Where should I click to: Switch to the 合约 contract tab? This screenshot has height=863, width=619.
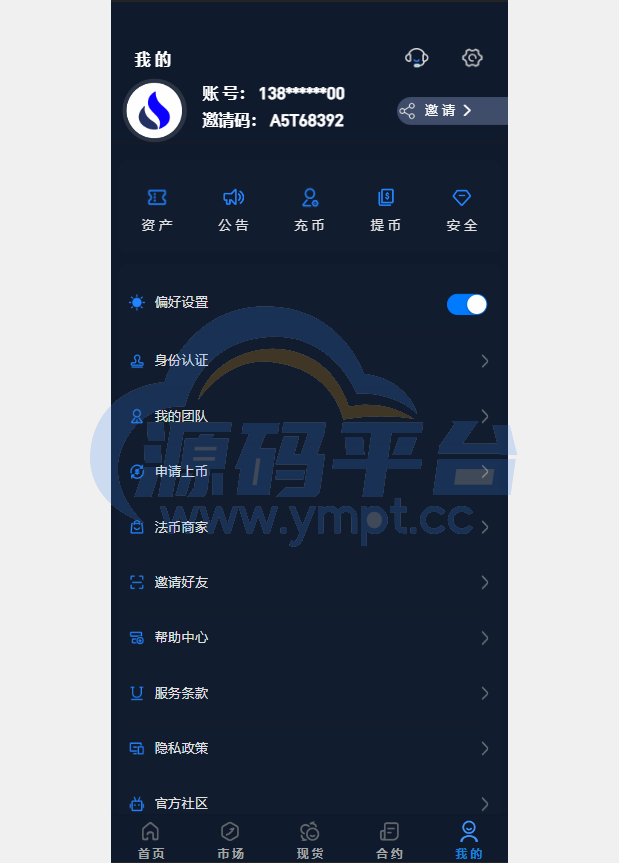click(389, 840)
